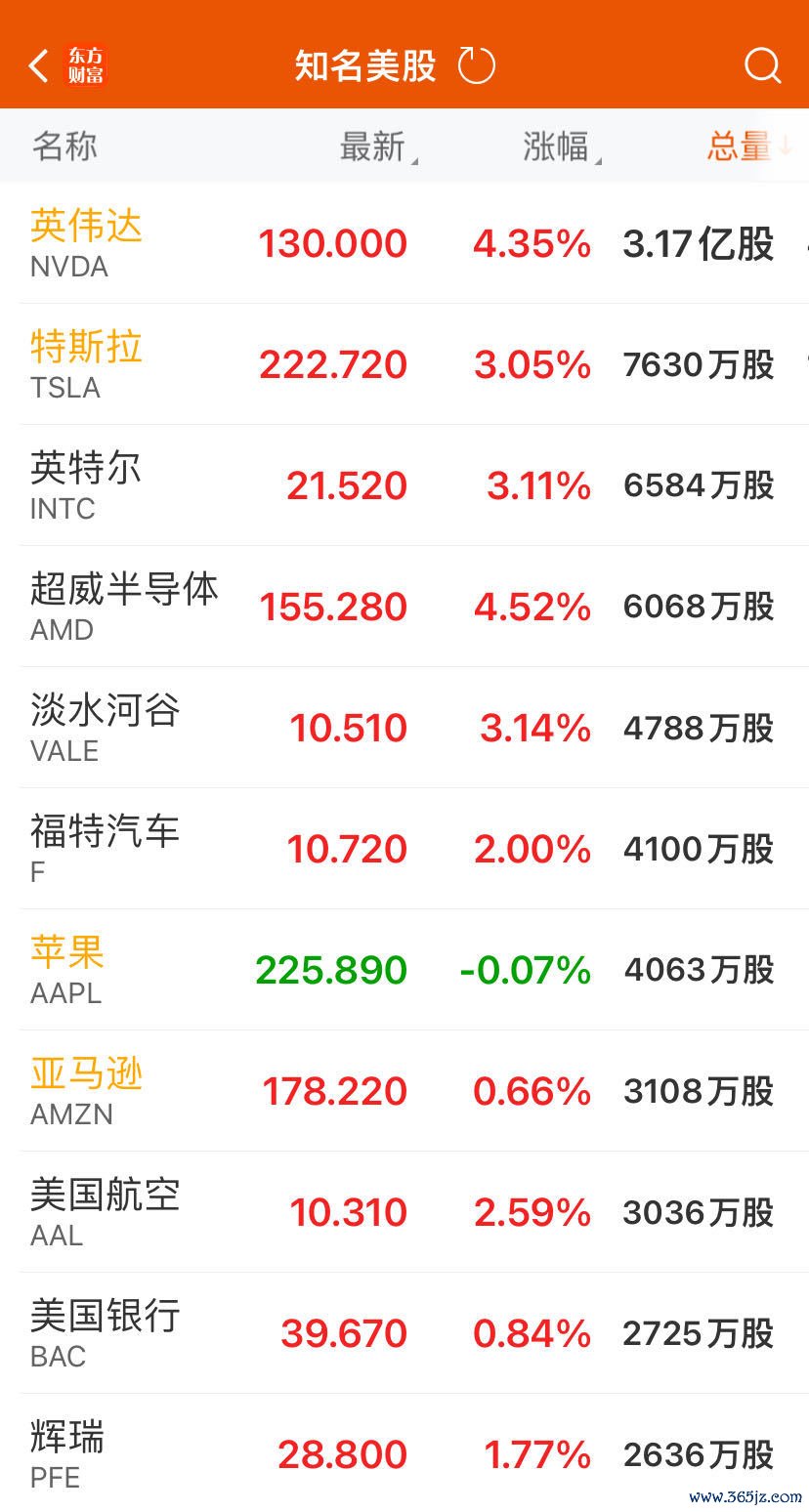
Task: Open the search magnifier icon
Action: pyautogui.click(x=762, y=65)
